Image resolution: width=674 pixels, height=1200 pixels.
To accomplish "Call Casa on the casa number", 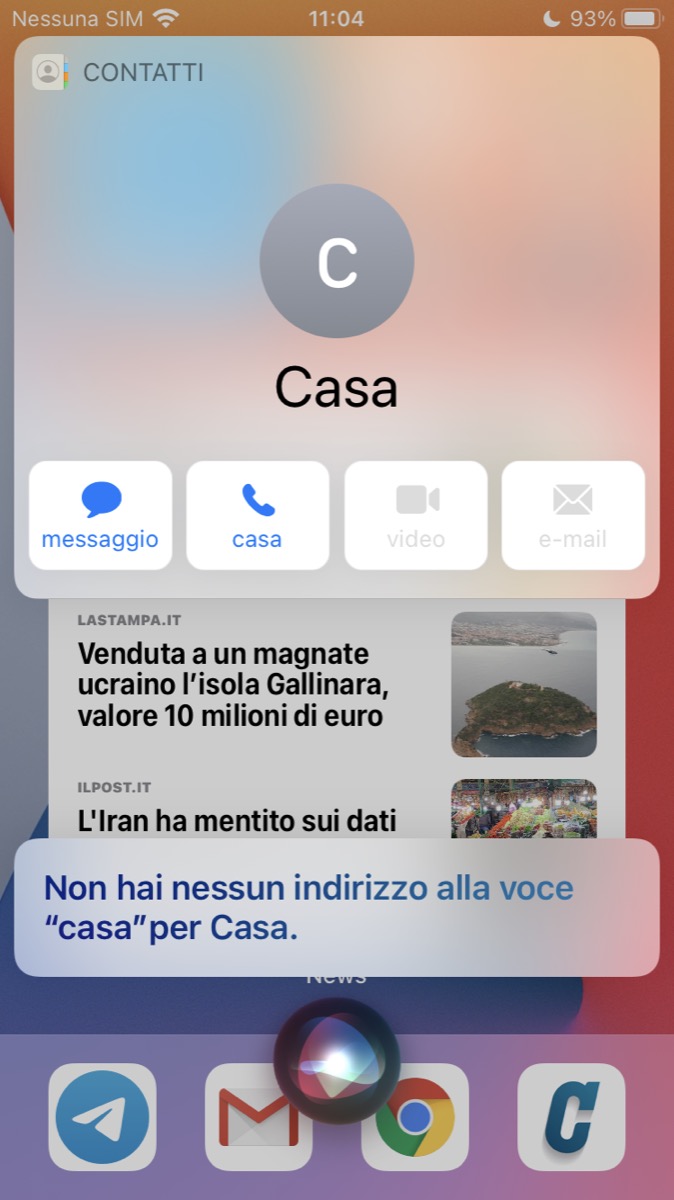I will pos(257,515).
